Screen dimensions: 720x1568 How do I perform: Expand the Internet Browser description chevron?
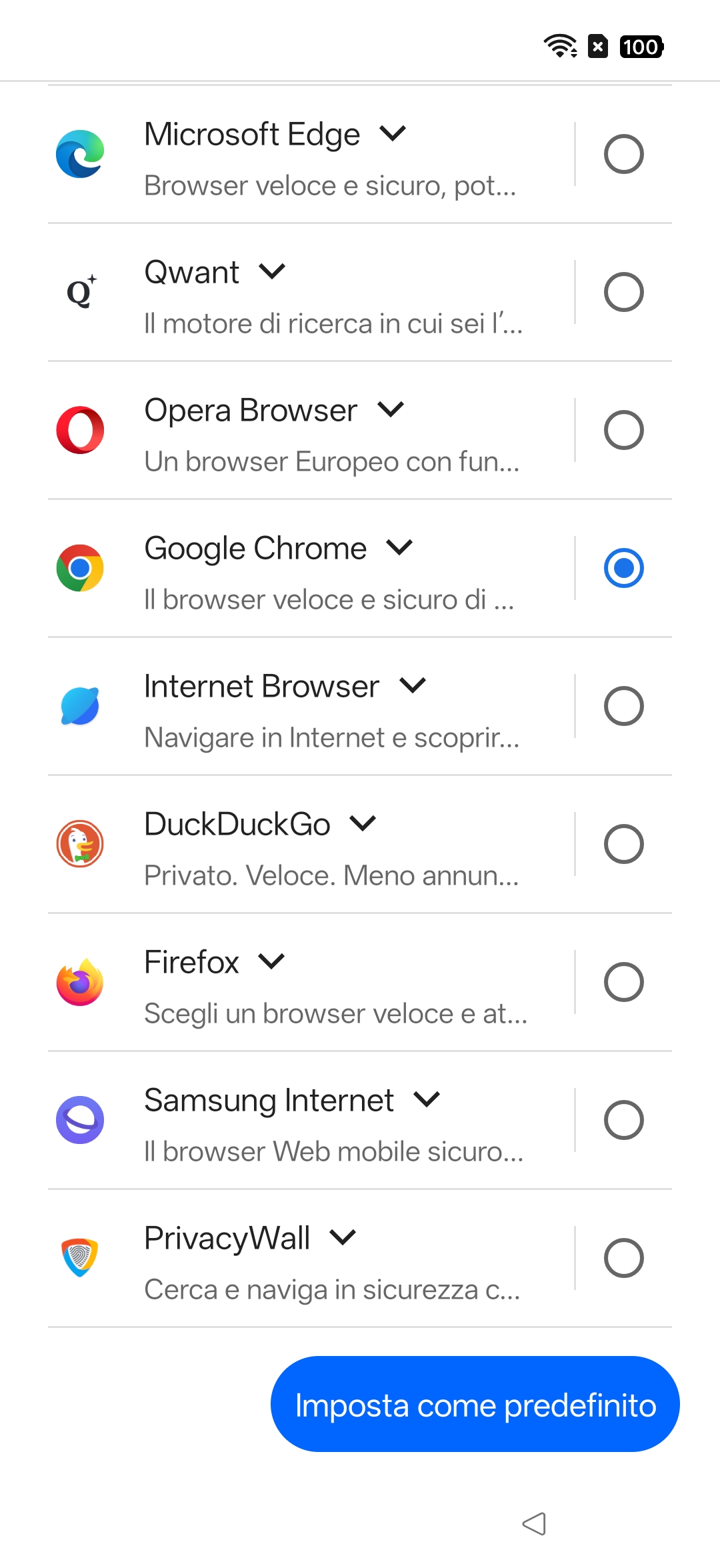(x=413, y=685)
